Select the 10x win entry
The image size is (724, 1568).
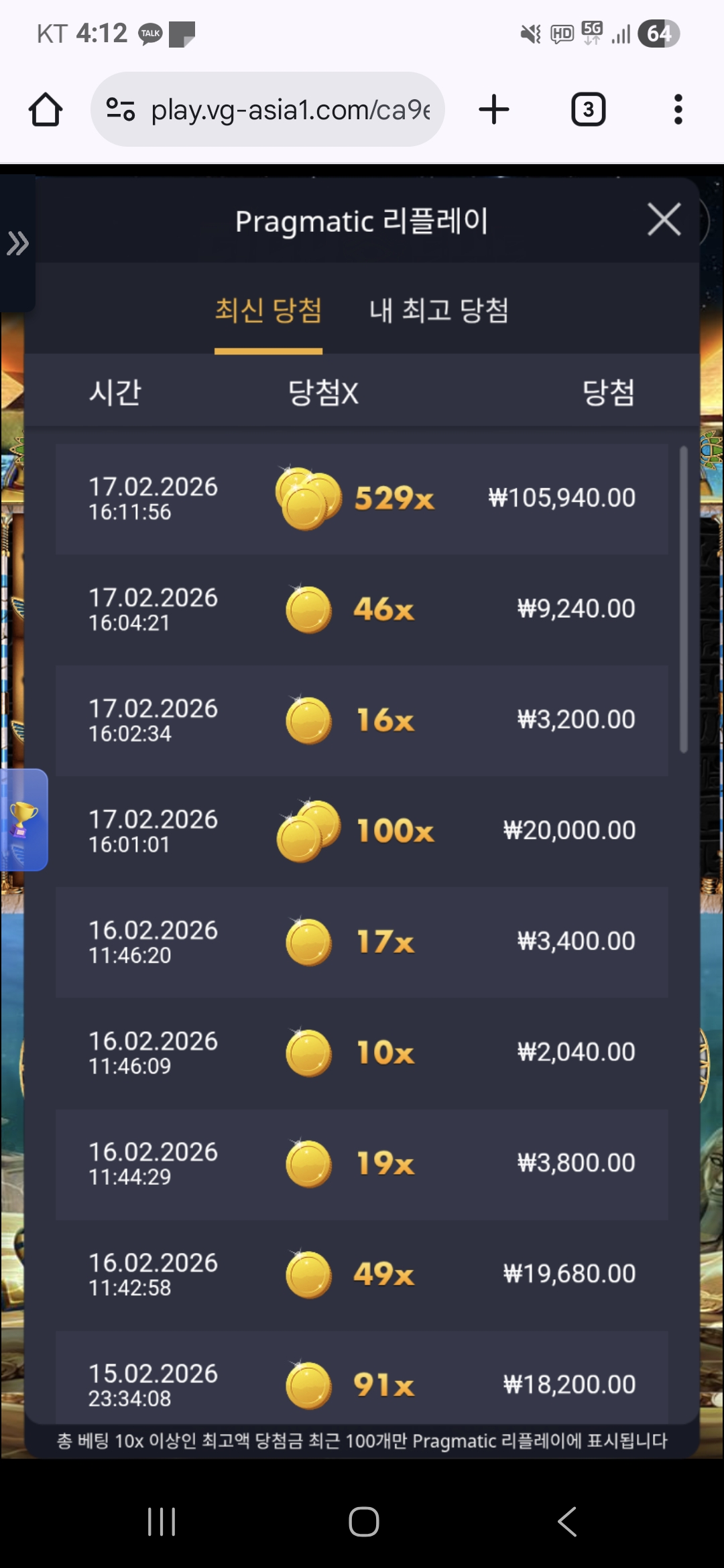(361, 1053)
